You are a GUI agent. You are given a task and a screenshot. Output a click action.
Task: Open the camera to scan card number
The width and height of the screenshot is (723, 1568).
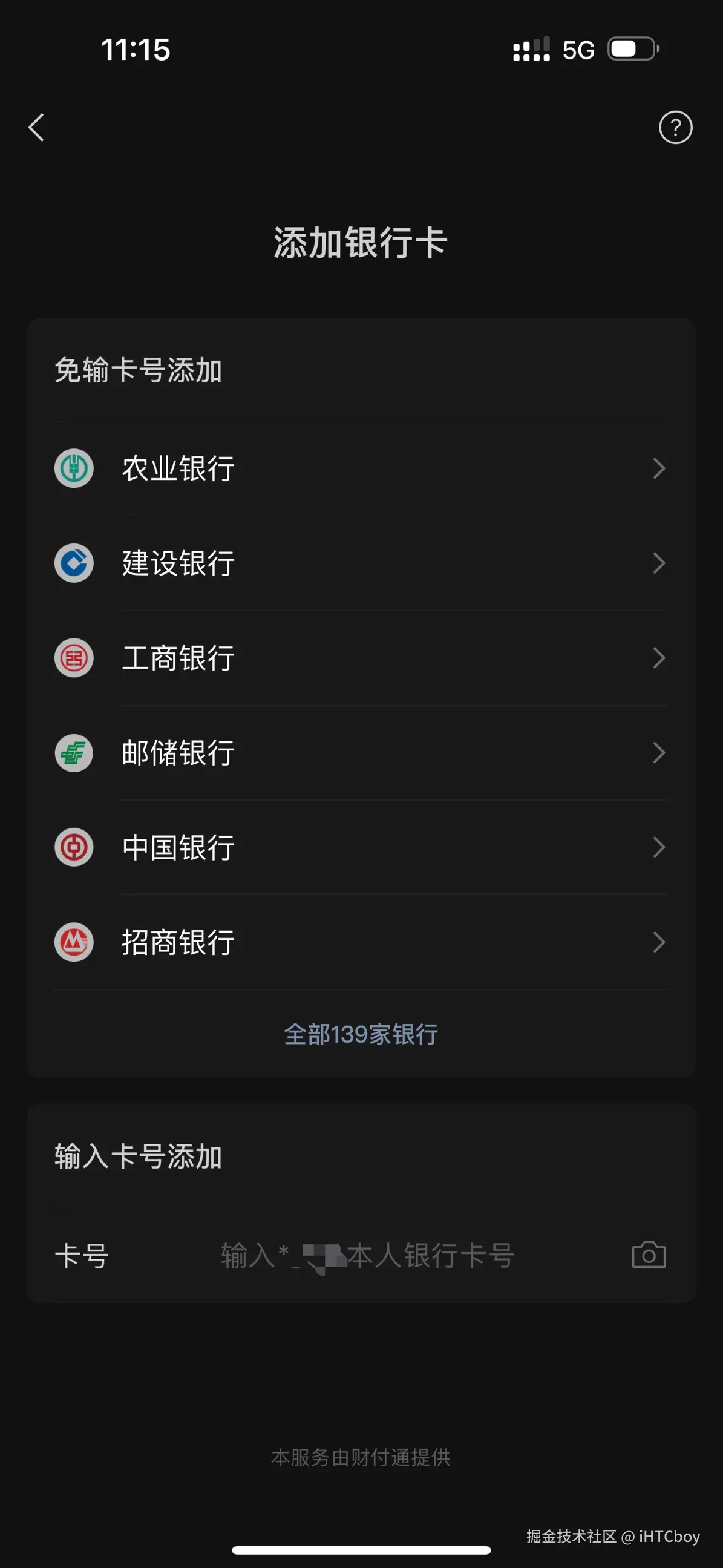click(x=648, y=1255)
